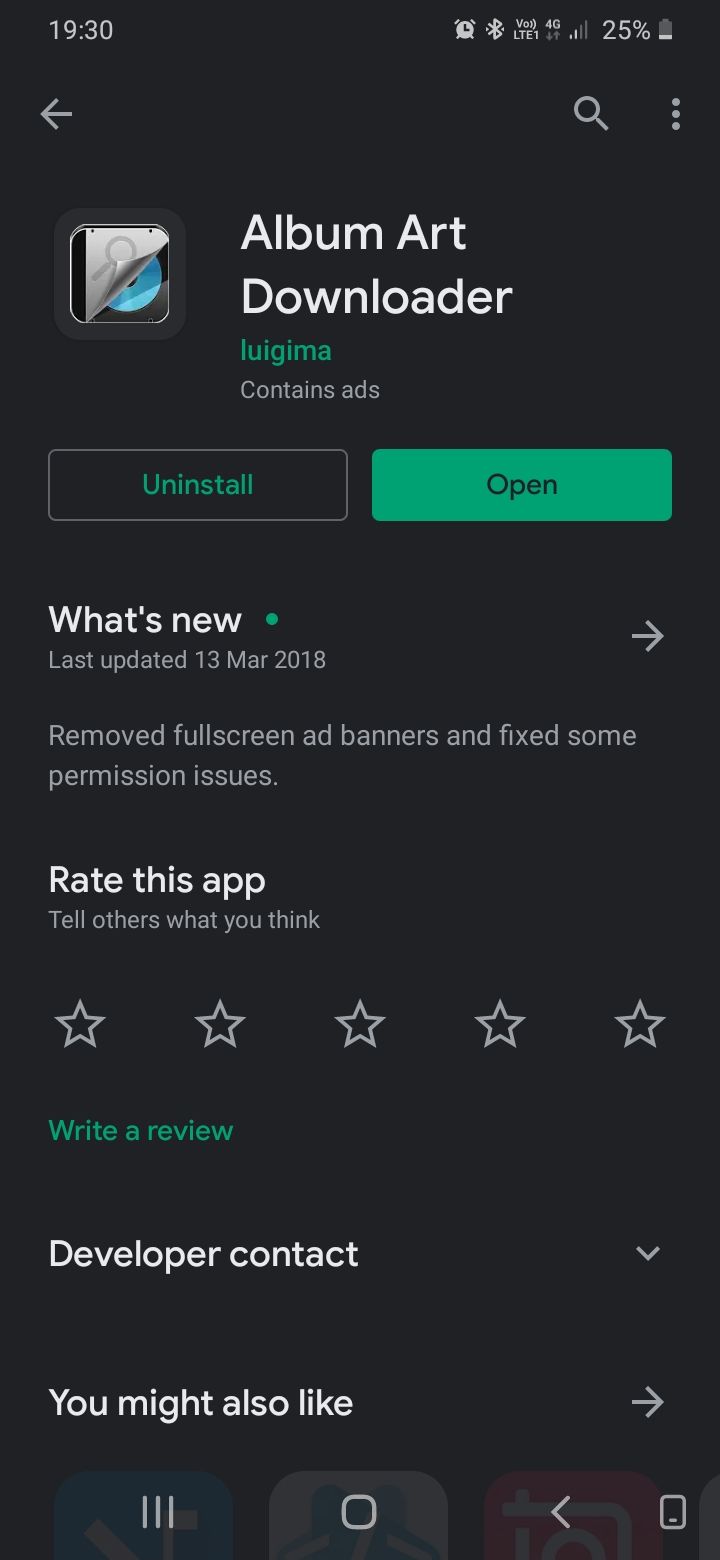720x1560 pixels.
Task: Write a review
Action: click(x=141, y=1131)
